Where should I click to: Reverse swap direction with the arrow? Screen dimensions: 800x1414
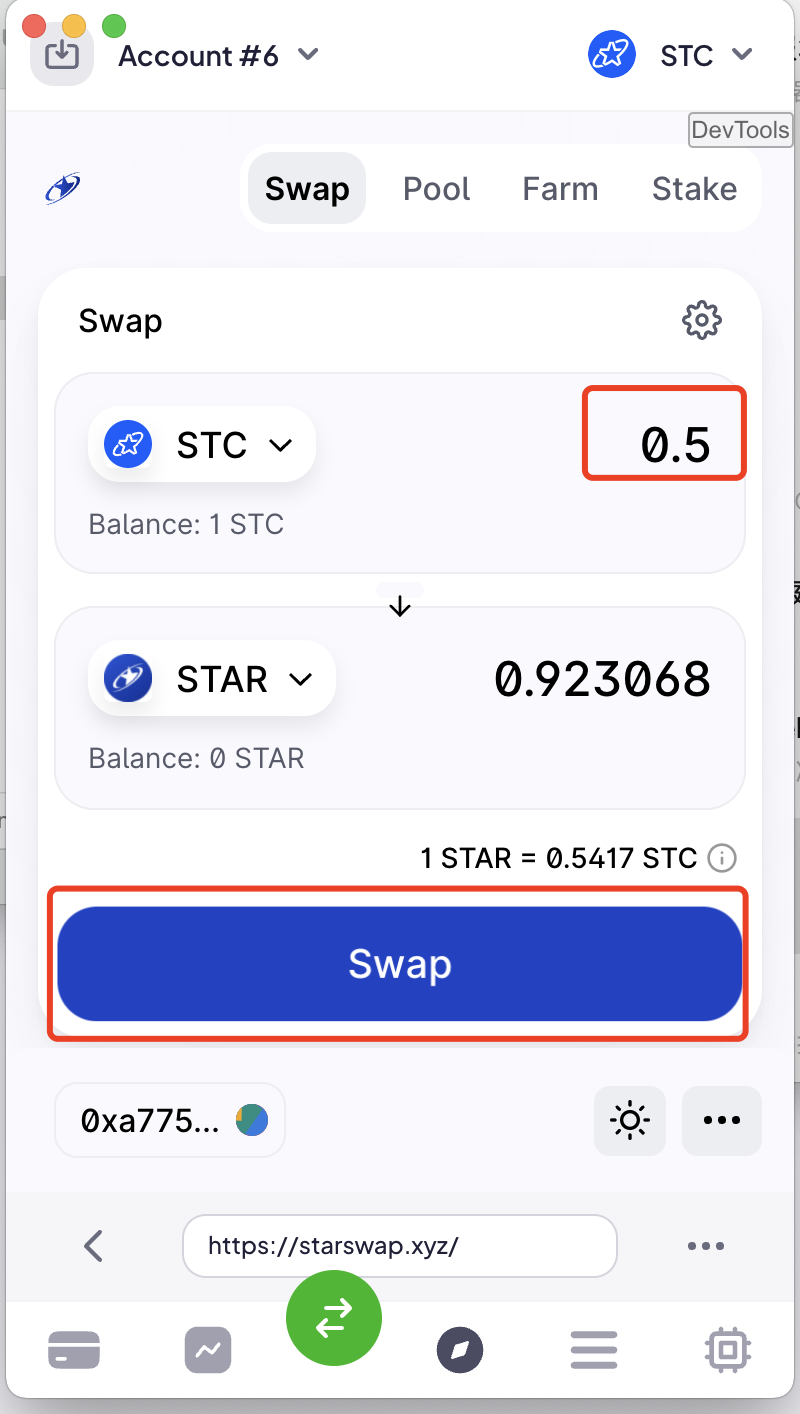point(400,606)
